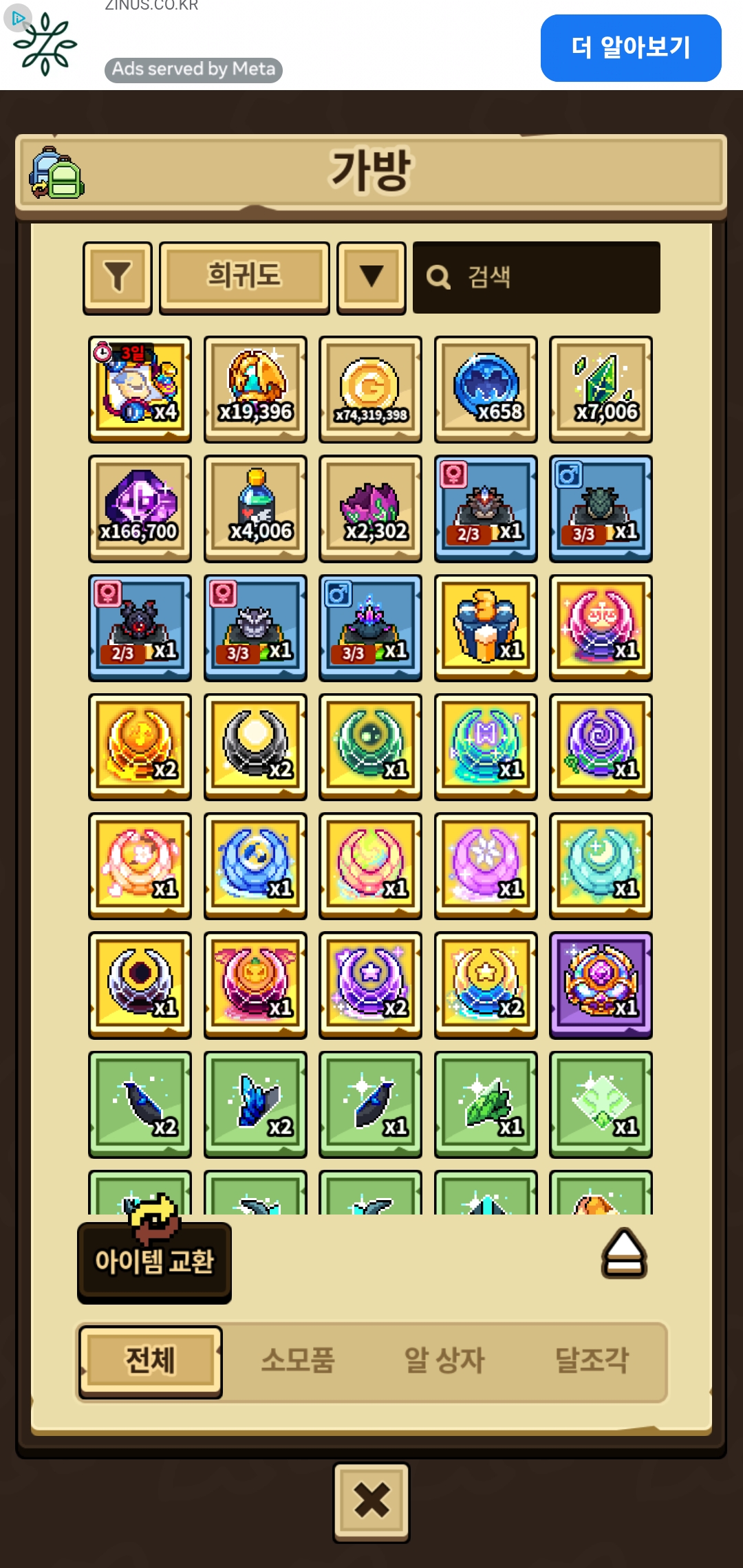Select the item with 3일 timer
This screenshot has height=1568, width=743.
140,389
